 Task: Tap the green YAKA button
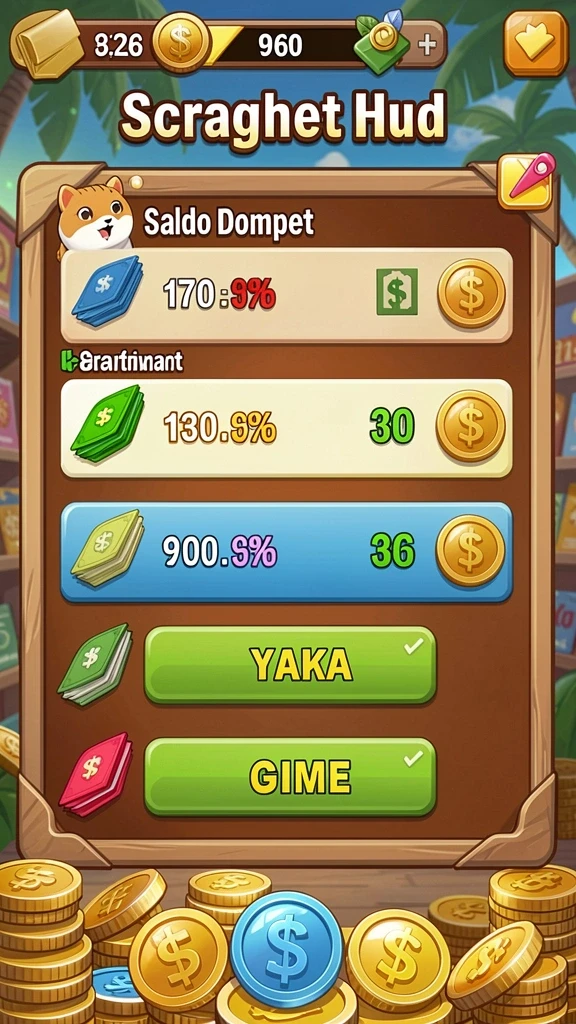(290, 665)
